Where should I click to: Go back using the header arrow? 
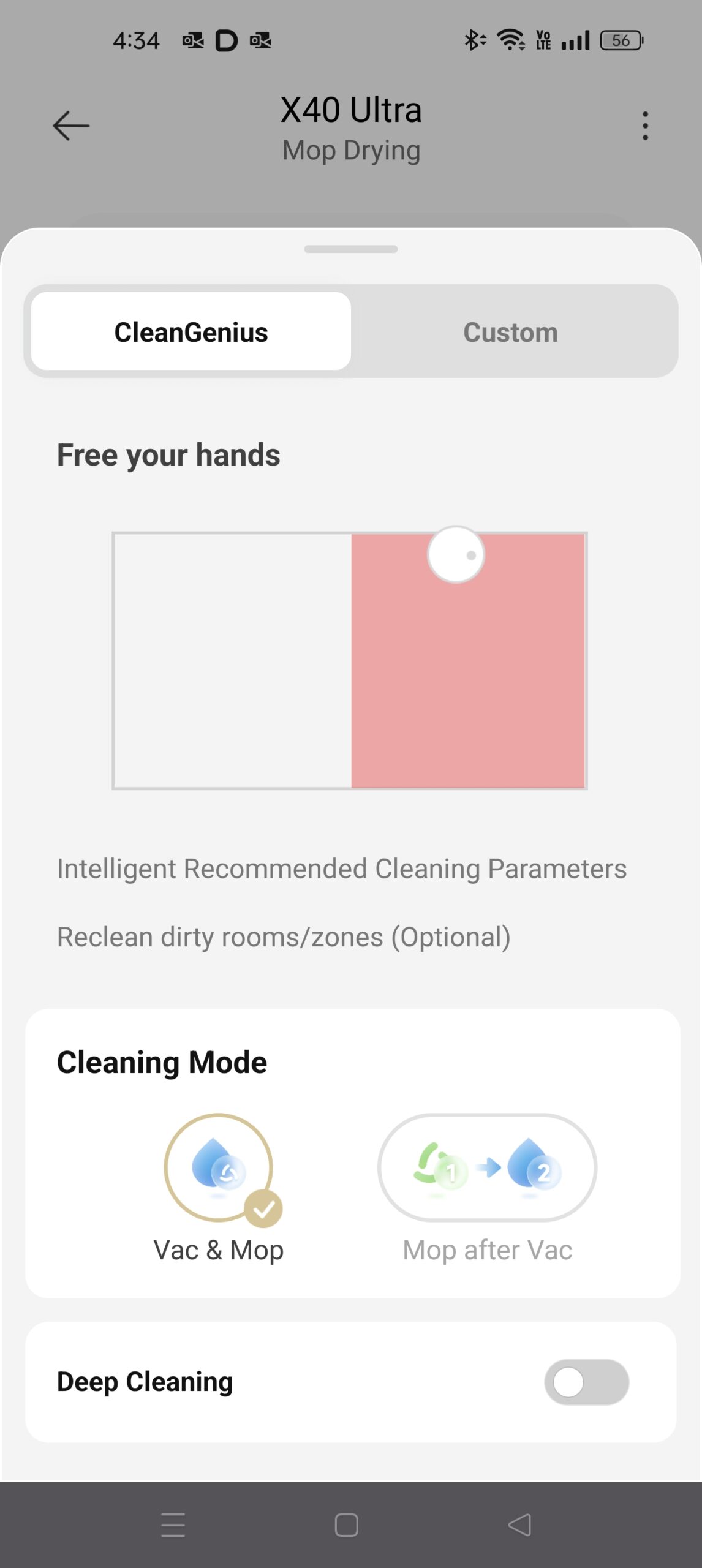[71, 126]
